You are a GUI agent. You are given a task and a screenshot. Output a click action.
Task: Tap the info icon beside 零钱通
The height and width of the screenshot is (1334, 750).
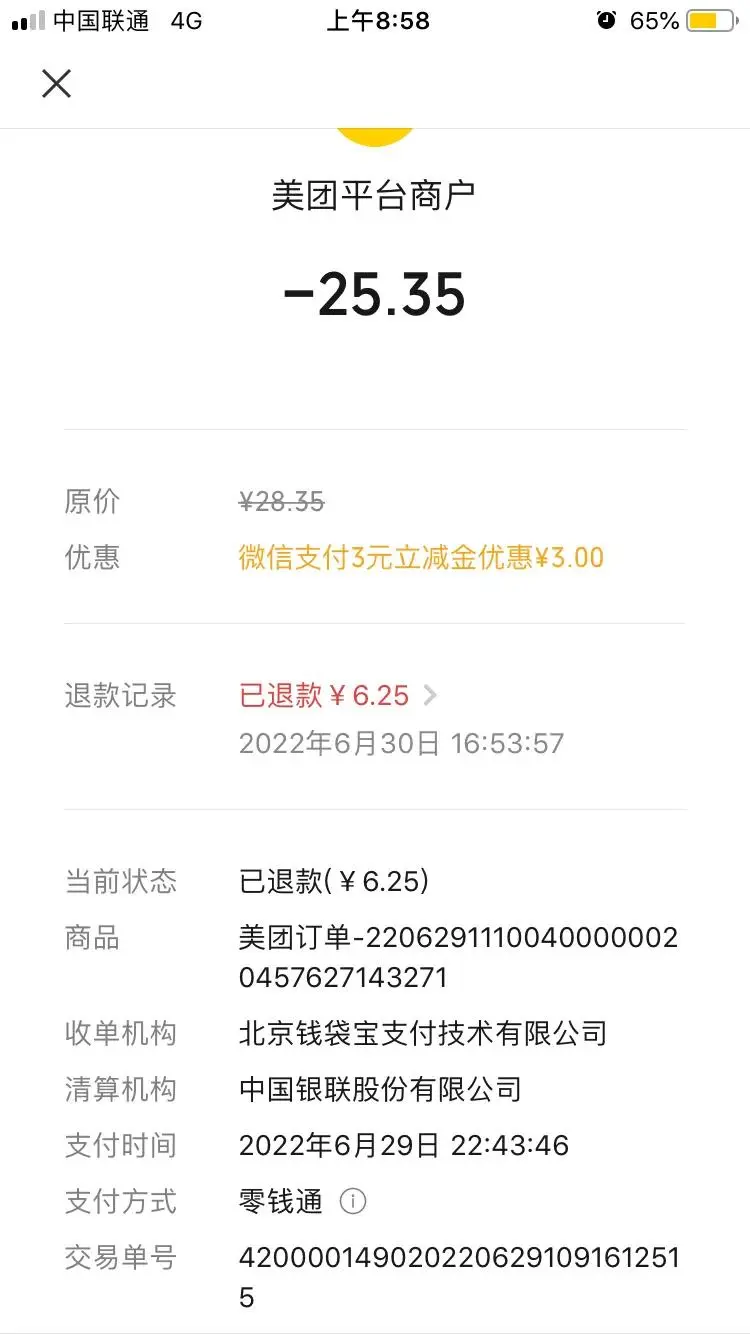click(353, 1201)
